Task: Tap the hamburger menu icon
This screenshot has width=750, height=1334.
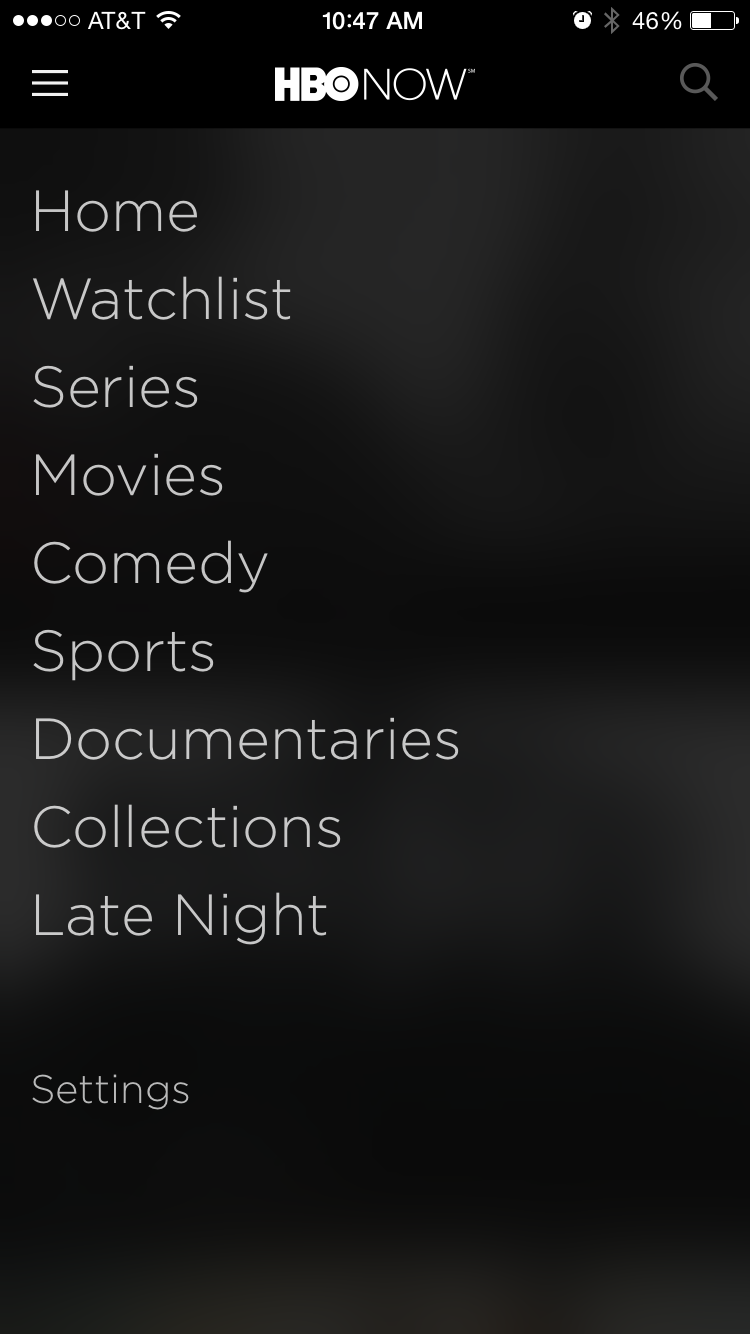Action: (x=49, y=84)
